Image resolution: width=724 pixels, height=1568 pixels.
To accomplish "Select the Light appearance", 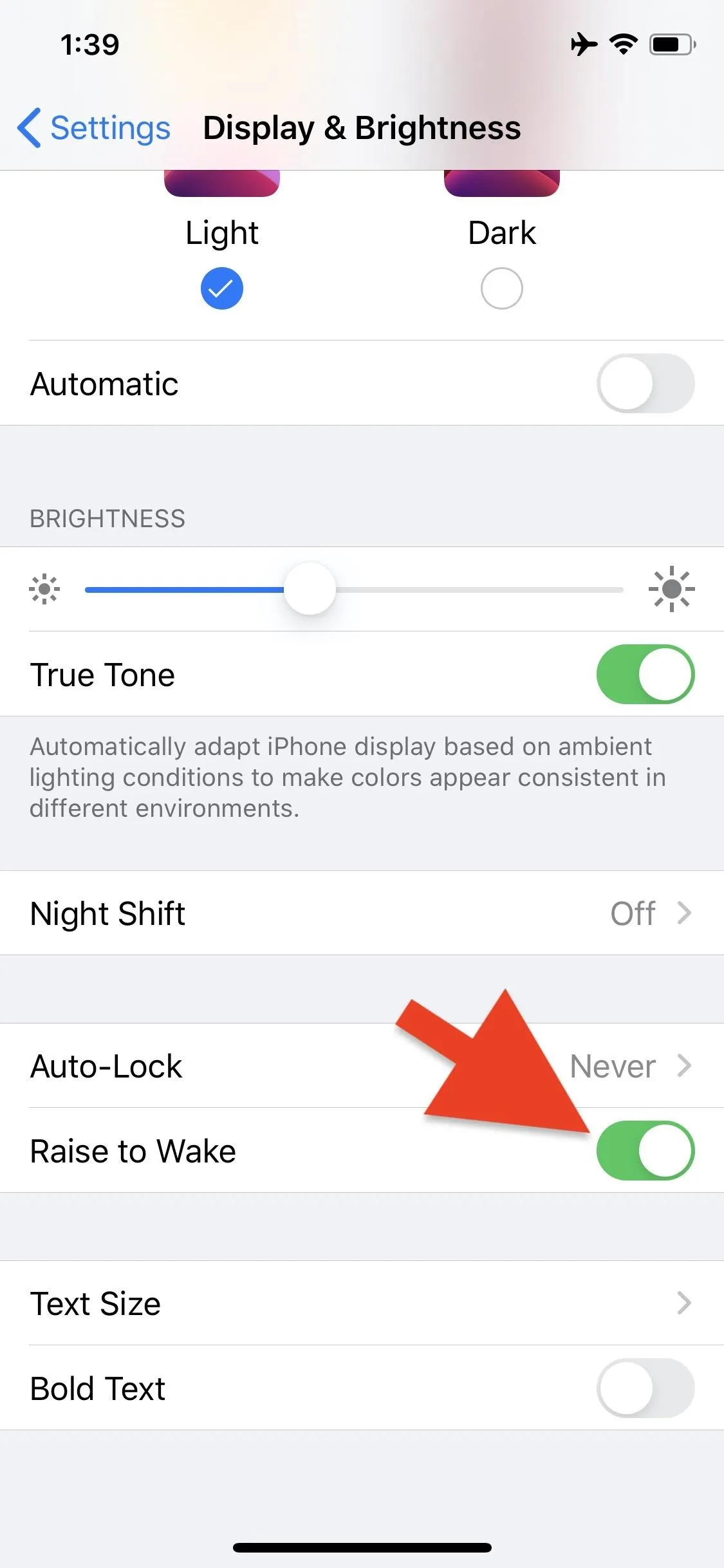I will pyautogui.click(x=222, y=288).
